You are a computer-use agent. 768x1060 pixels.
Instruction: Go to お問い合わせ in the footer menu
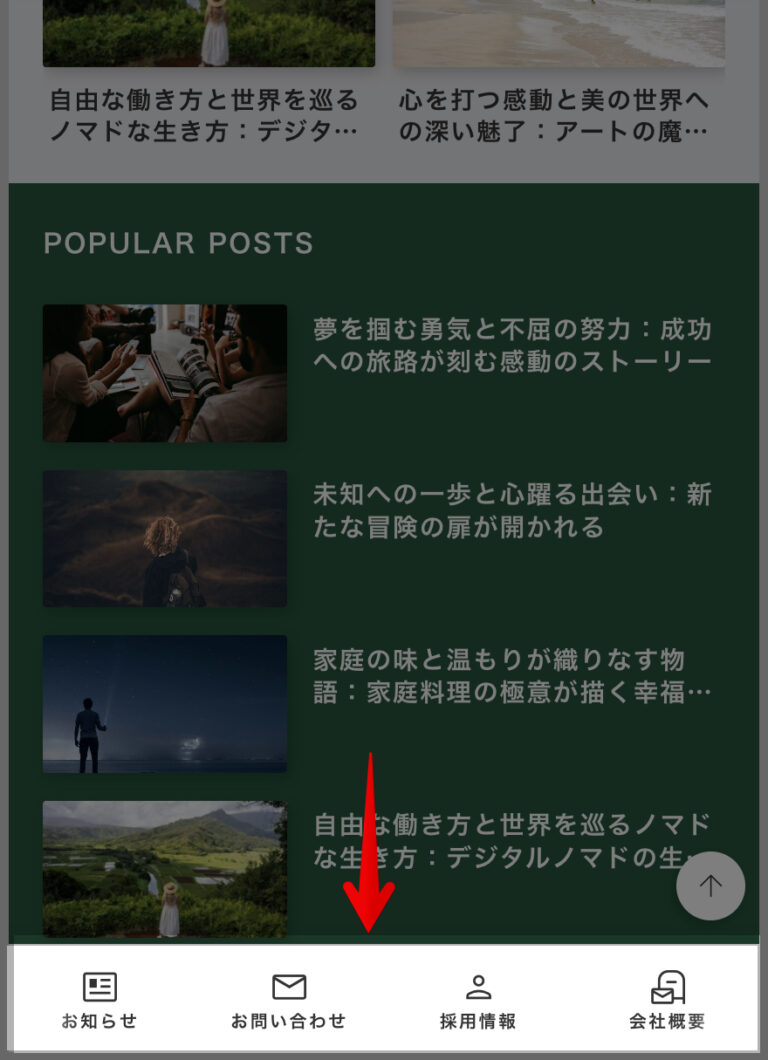point(288,999)
